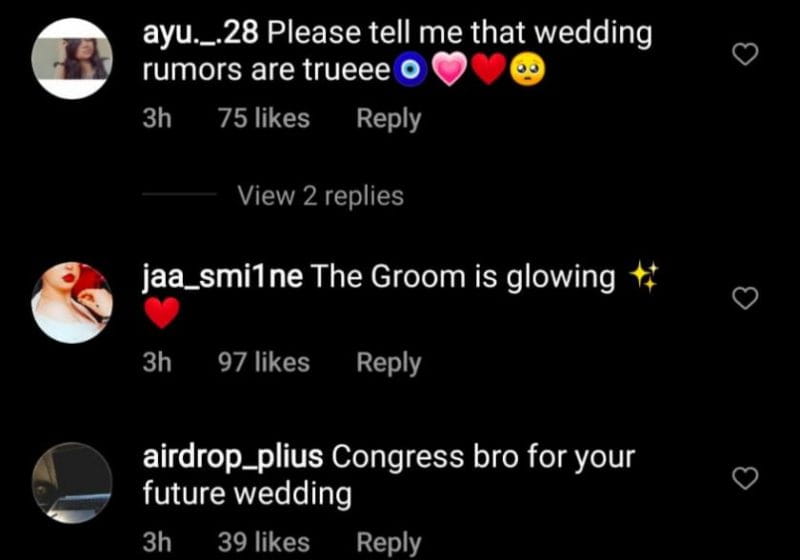
Task: Reply to ayu._.28's comment
Action: 388,119
